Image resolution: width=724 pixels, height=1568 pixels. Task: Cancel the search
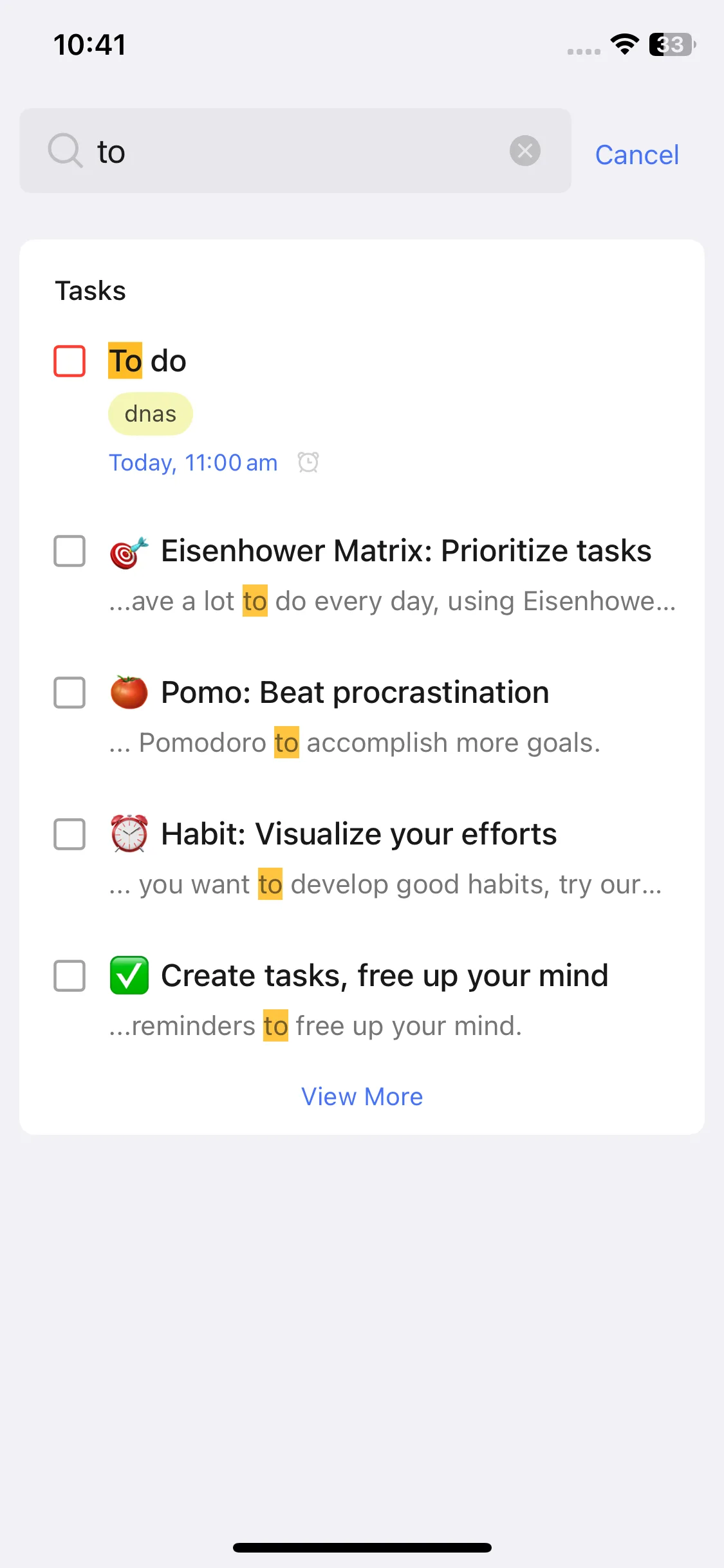click(x=636, y=154)
